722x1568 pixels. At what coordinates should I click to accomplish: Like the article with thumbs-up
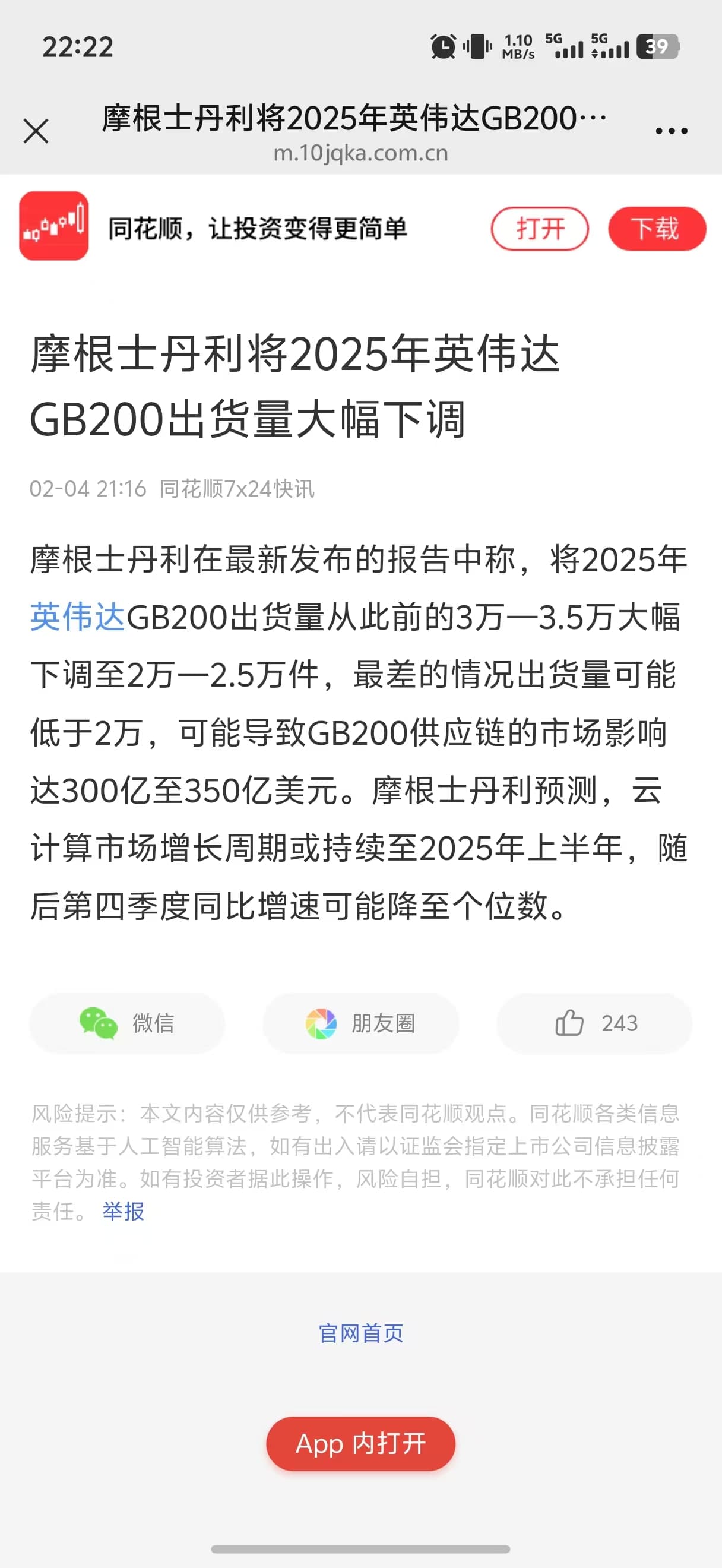(x=594, y=1023)
